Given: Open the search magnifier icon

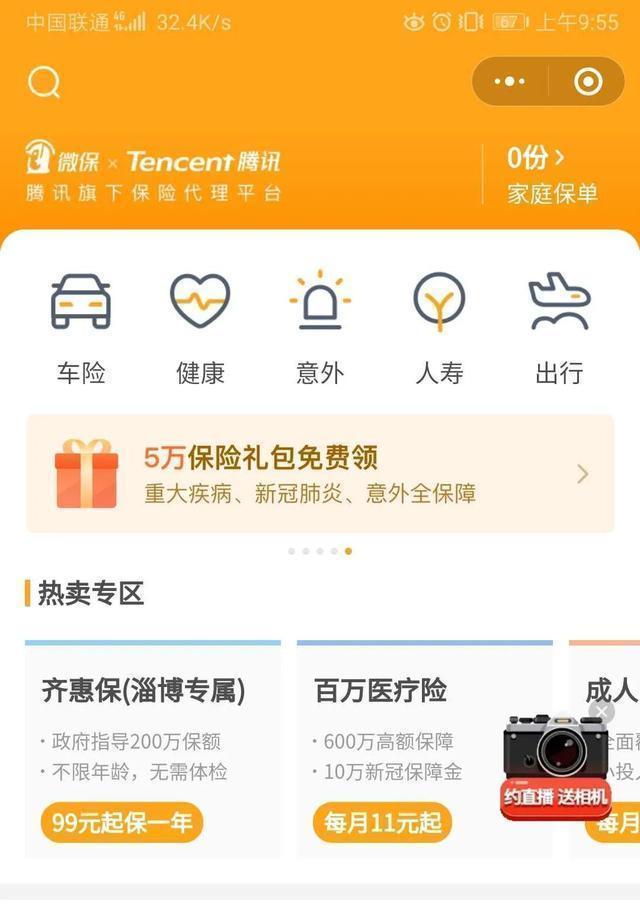Looking at the screenshot, I should pyautogui.click(x=44, y=82).
